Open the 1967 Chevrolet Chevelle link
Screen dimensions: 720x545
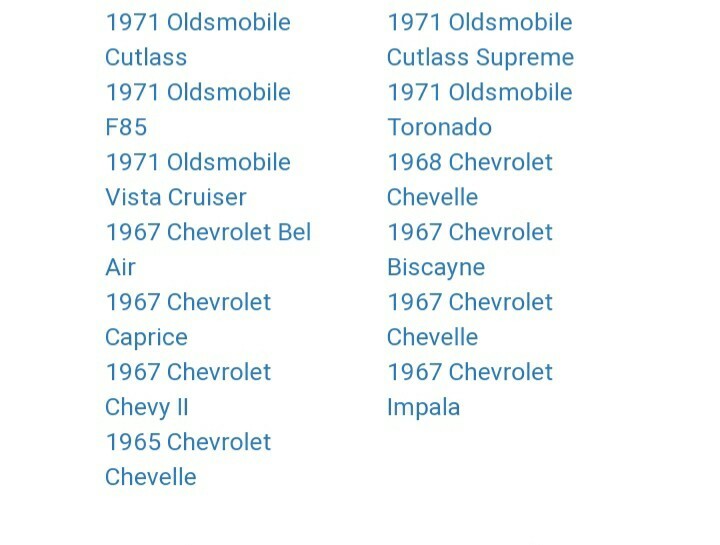tap(469, 303)
